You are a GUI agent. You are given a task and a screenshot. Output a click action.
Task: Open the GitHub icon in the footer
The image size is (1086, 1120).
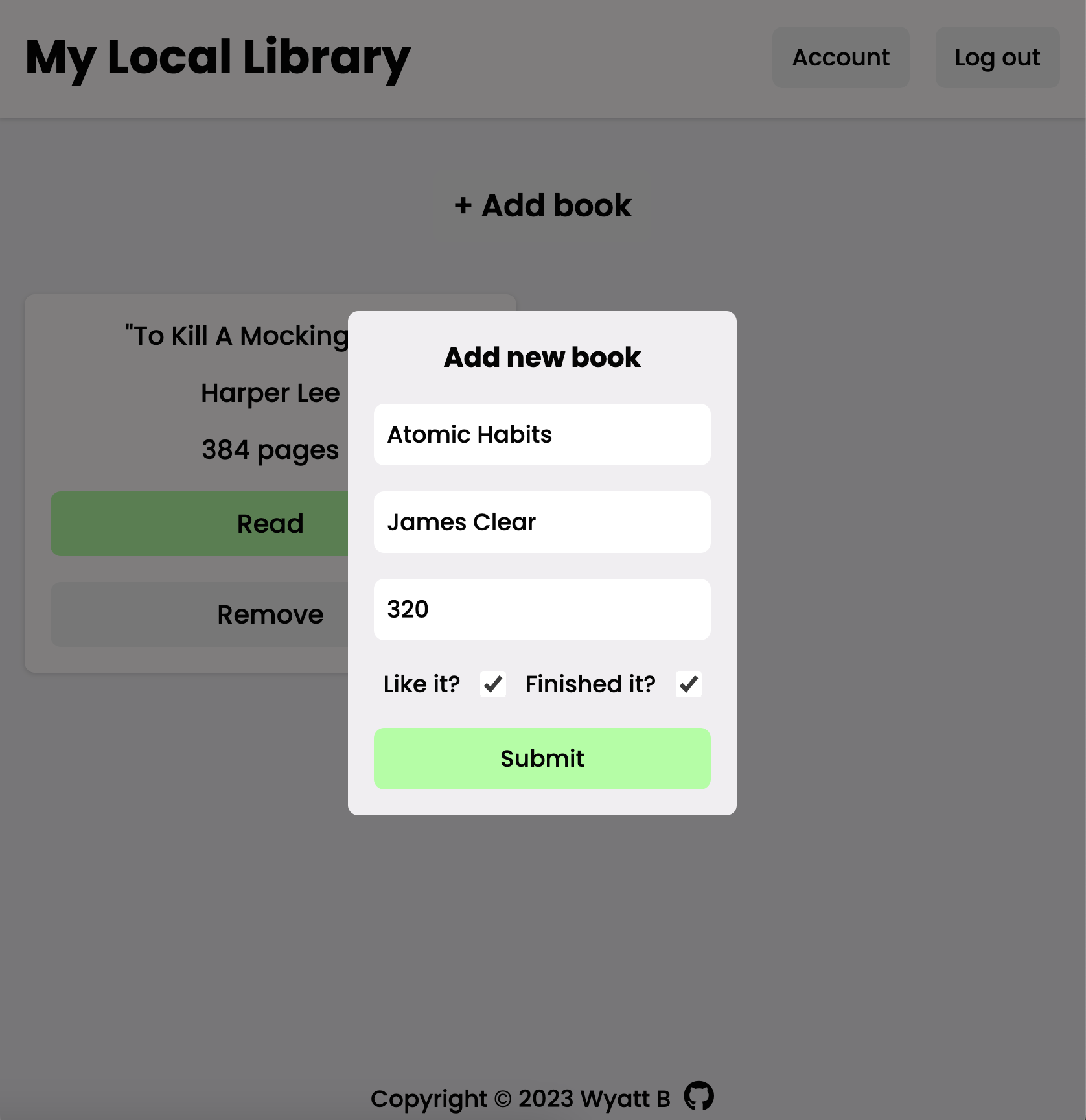pyautogui.click(x=699, y=1097)
